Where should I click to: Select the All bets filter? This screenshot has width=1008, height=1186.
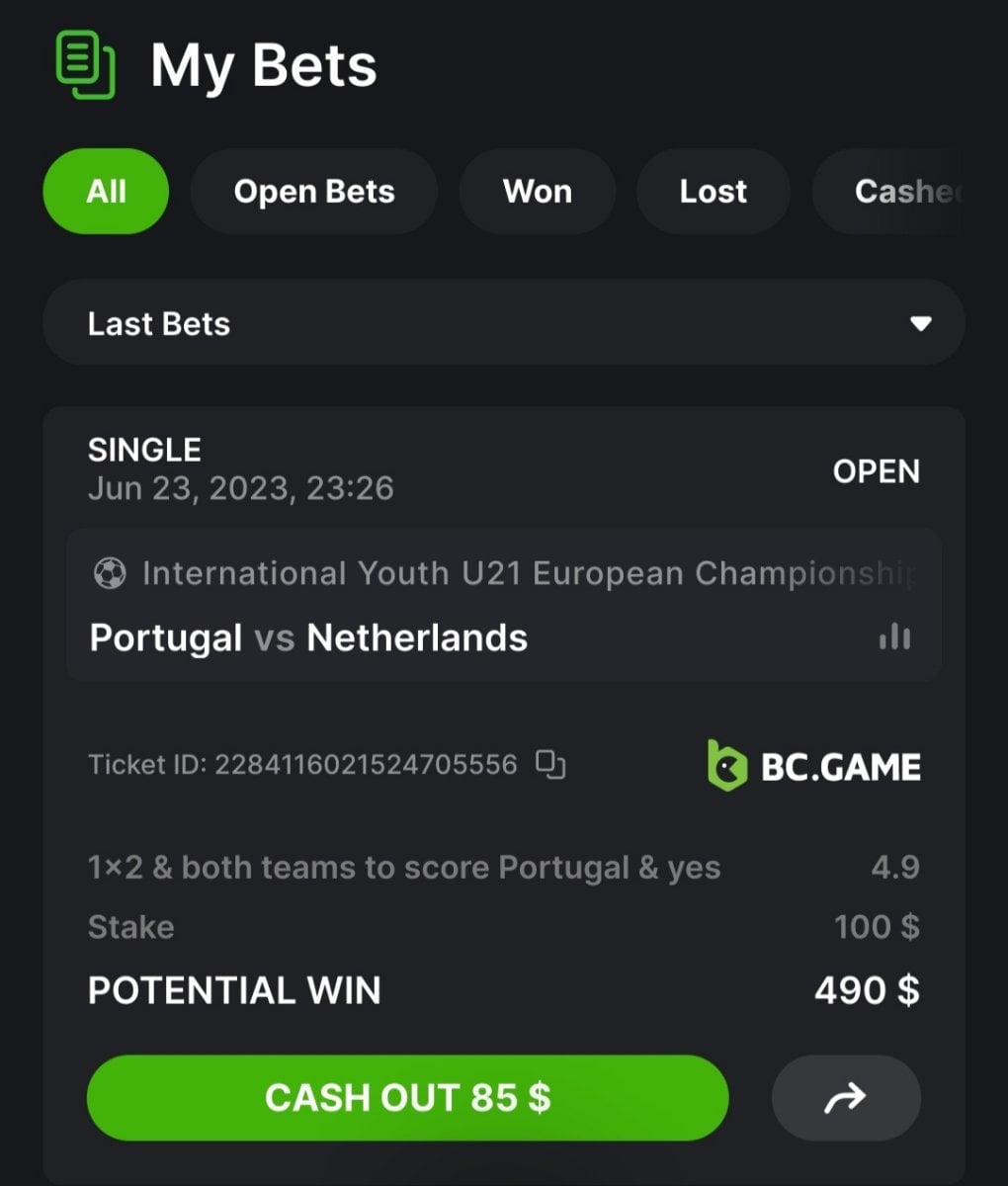(x=106, y=191)
